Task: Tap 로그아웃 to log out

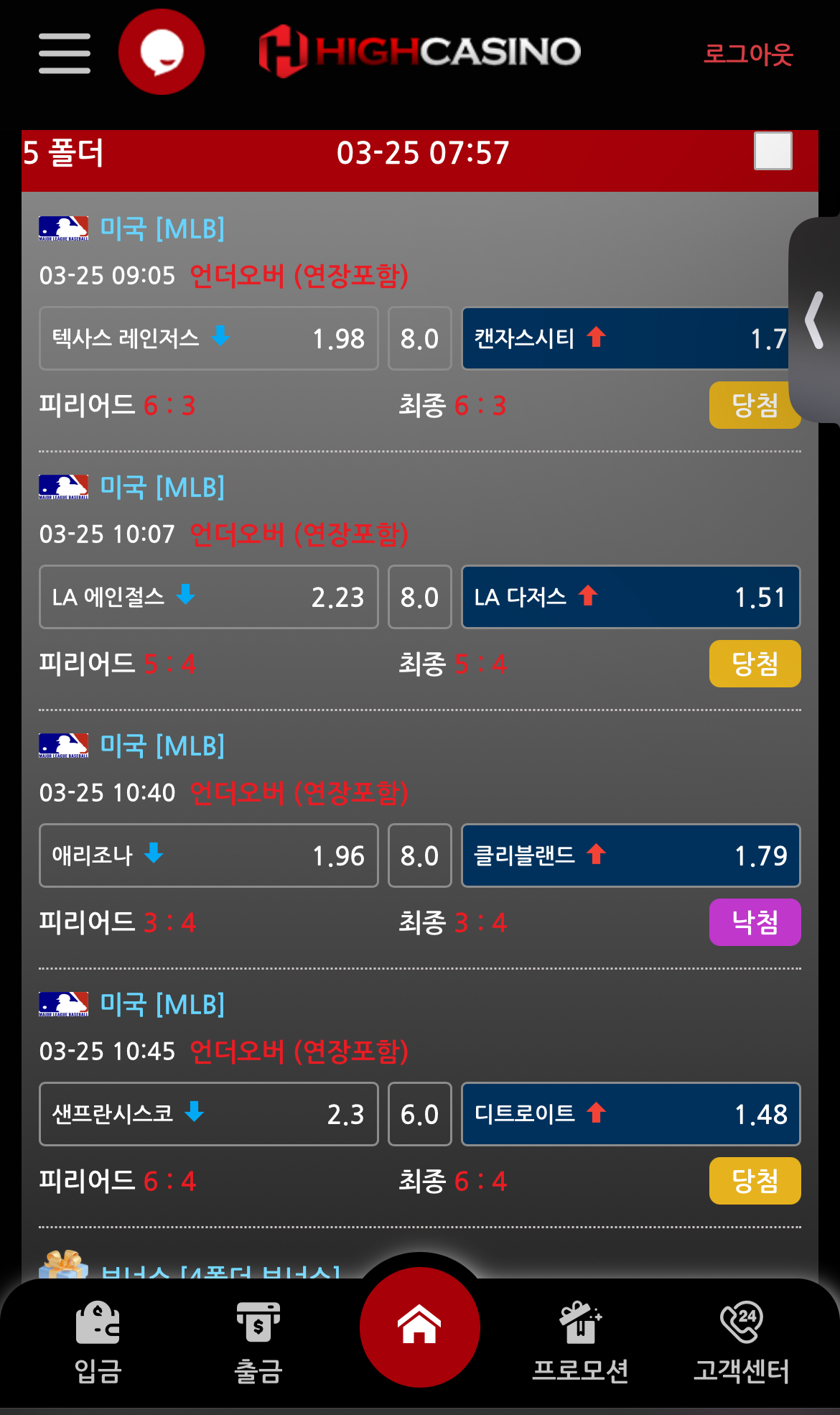Action: coord(747,54)
